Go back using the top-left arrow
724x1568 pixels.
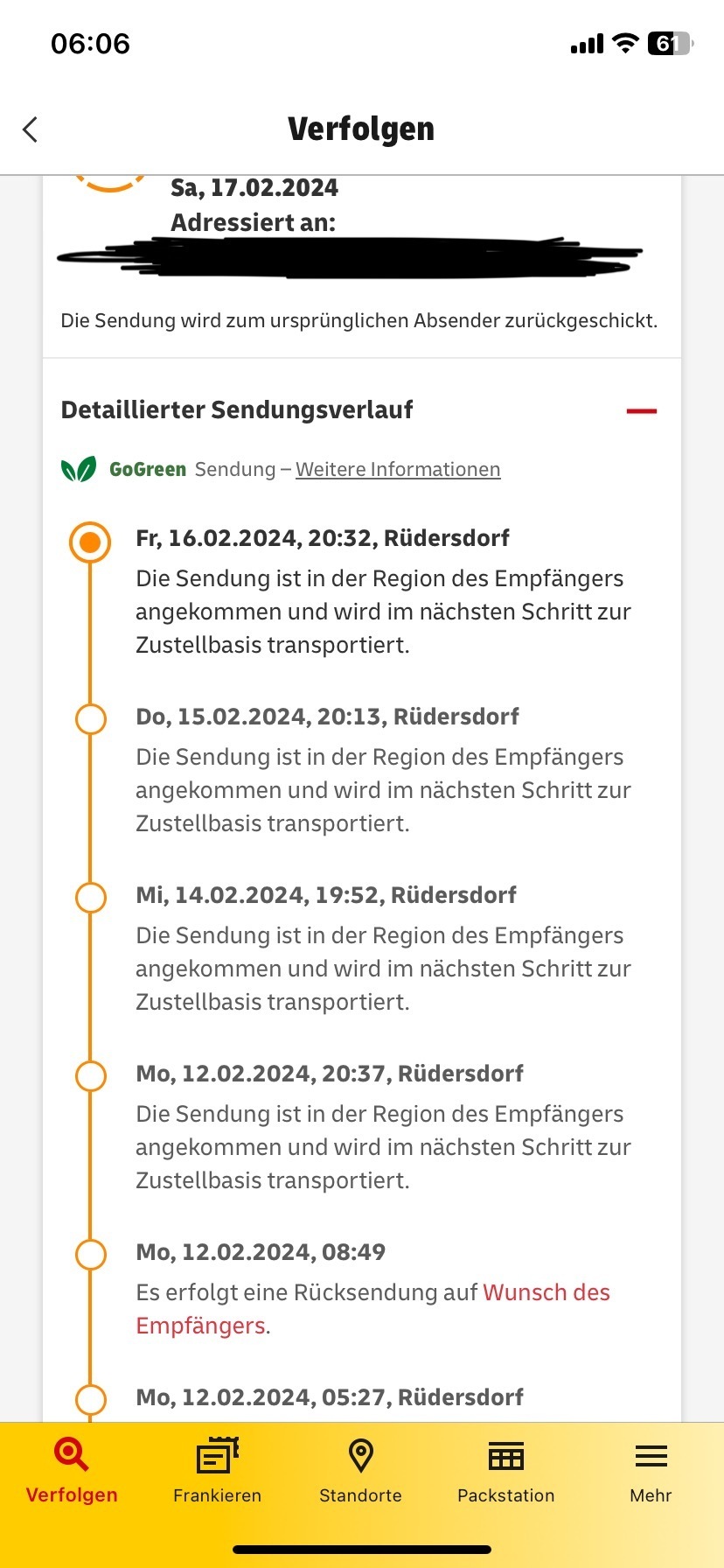pos(31,129)
